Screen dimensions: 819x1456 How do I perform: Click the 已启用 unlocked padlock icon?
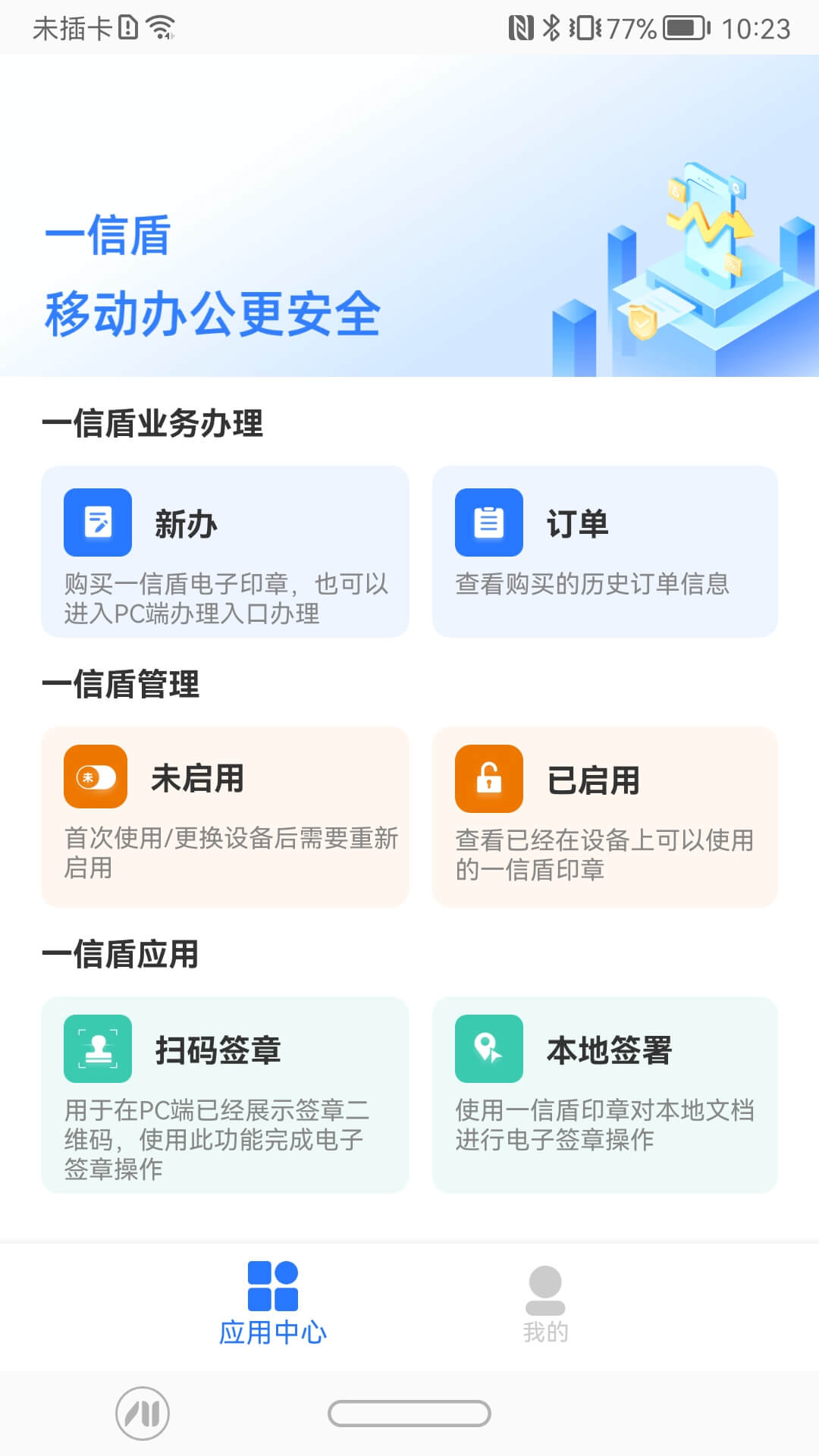tap(489, 777)
